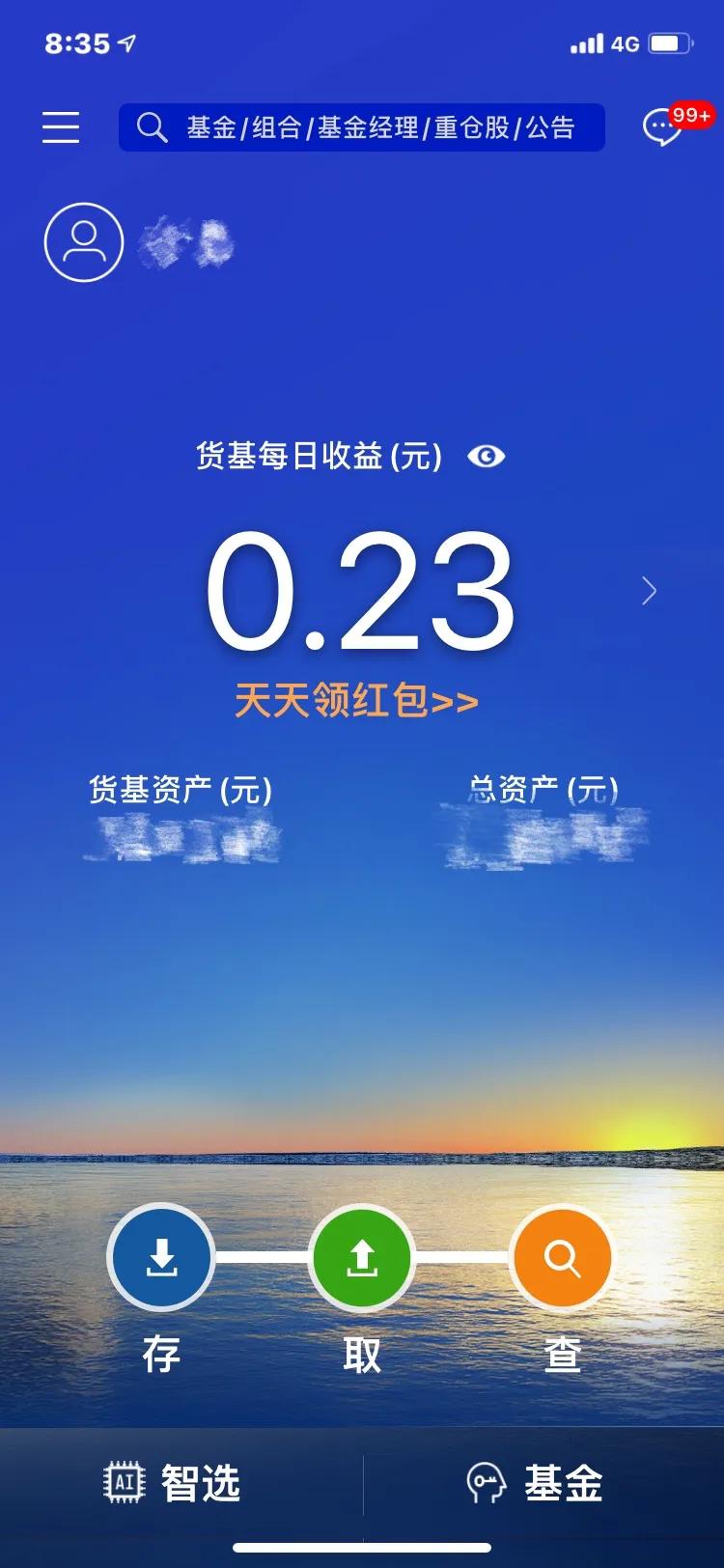Expand earnings details via right chevron
724x1568 pixels.
649,590
